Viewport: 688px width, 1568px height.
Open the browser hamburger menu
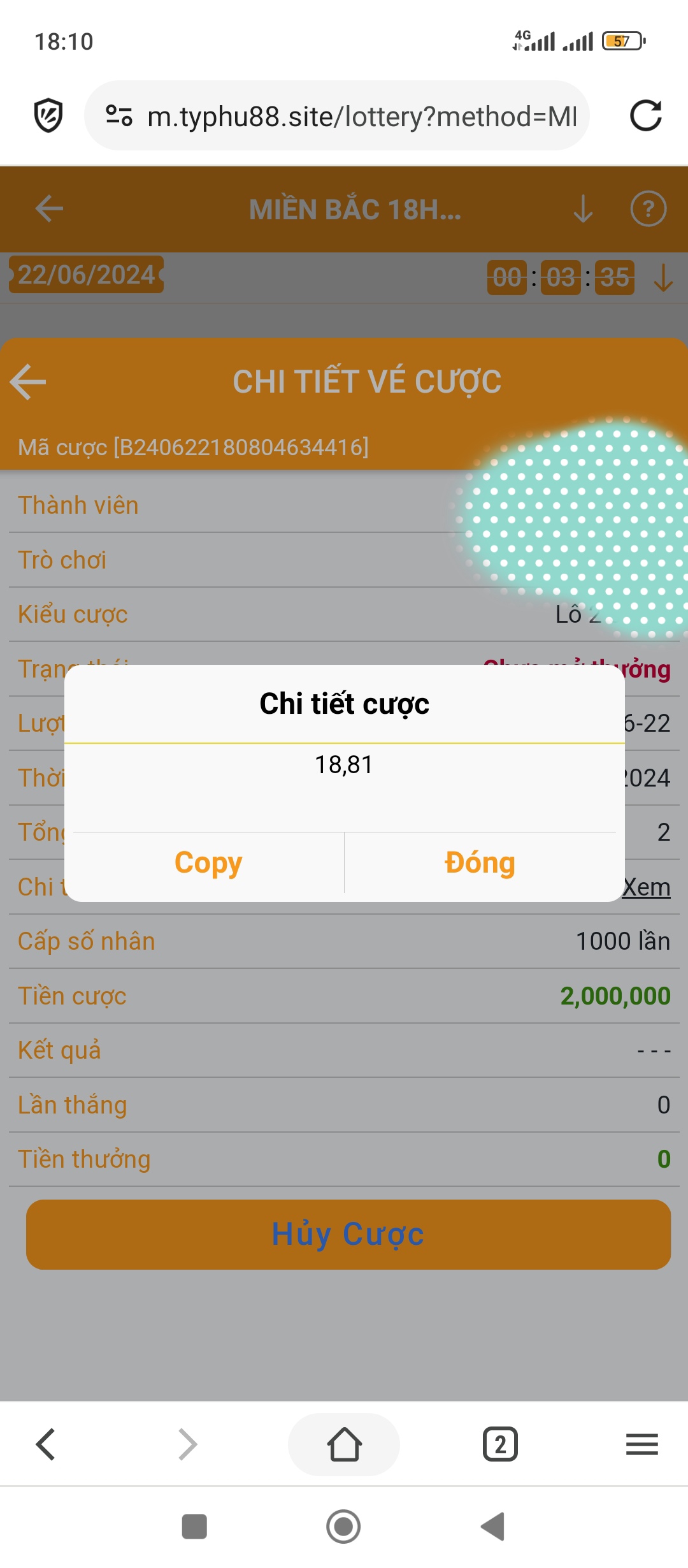click(x=641, y=1444)
